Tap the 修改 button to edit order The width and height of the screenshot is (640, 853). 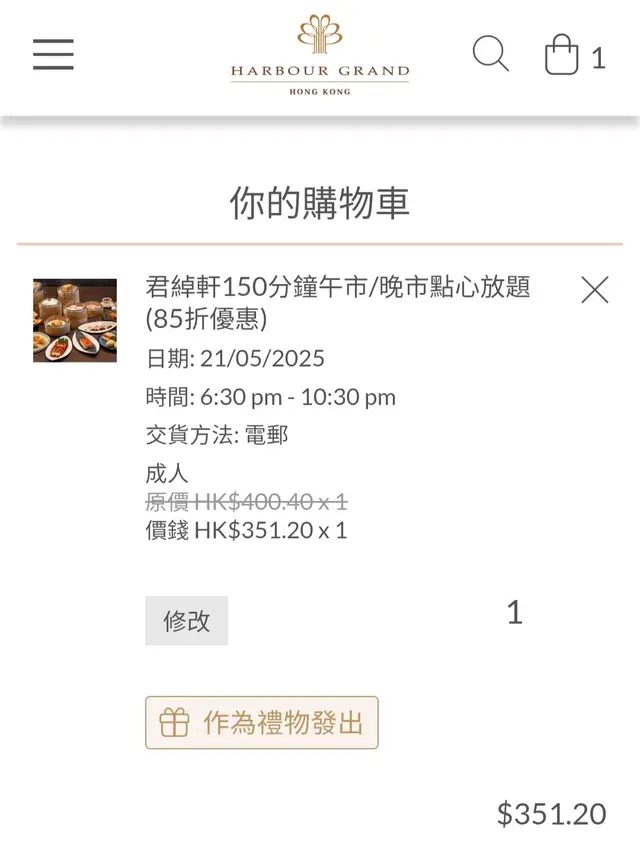tap(186, 620)
